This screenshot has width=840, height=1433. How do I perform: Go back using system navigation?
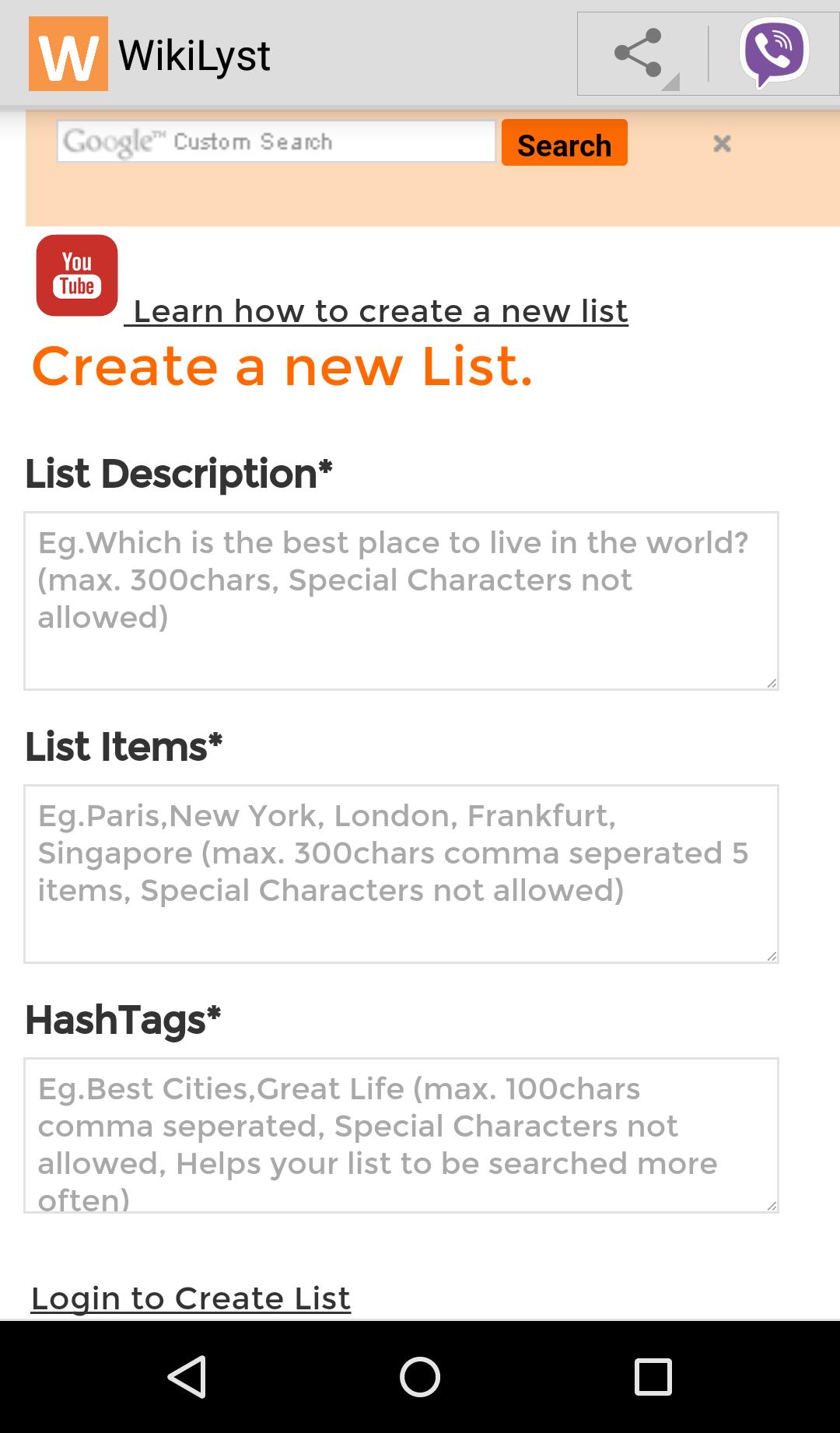(x=187, y=1377)
